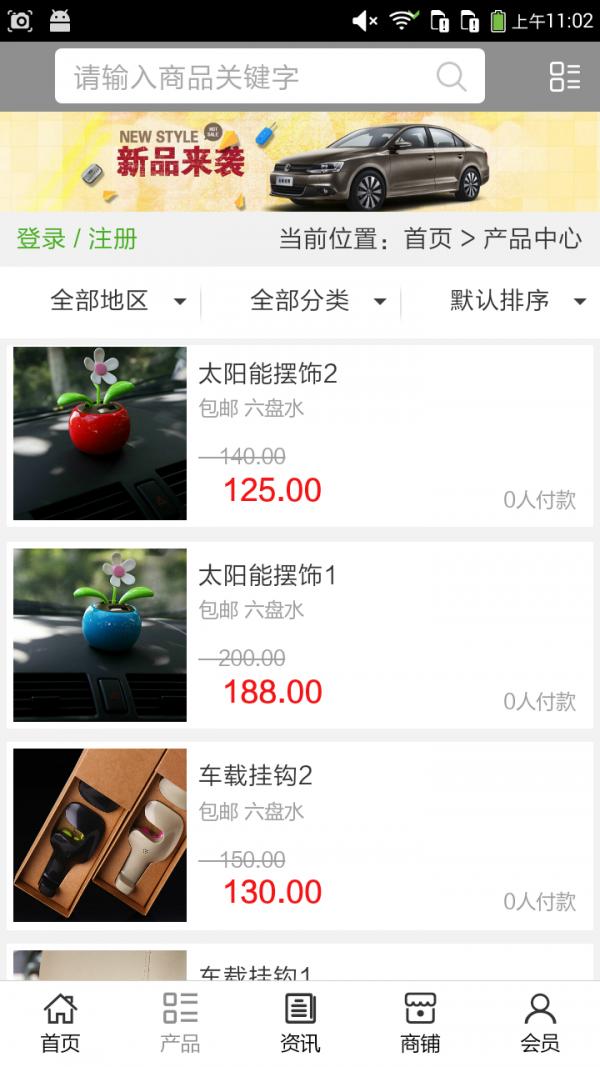
Task: View details of 太阳能摆饰1
Action: (300, 635)
